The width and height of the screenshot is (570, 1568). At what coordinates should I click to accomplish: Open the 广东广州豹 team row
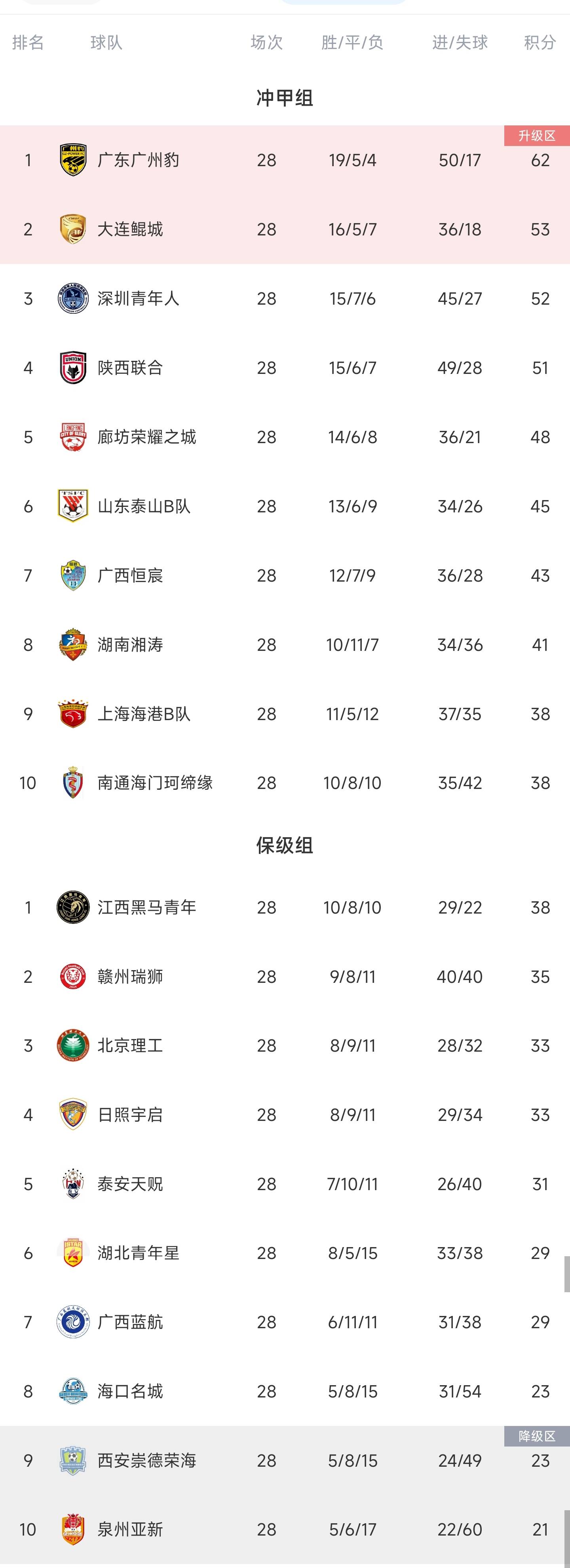(138, 160)
